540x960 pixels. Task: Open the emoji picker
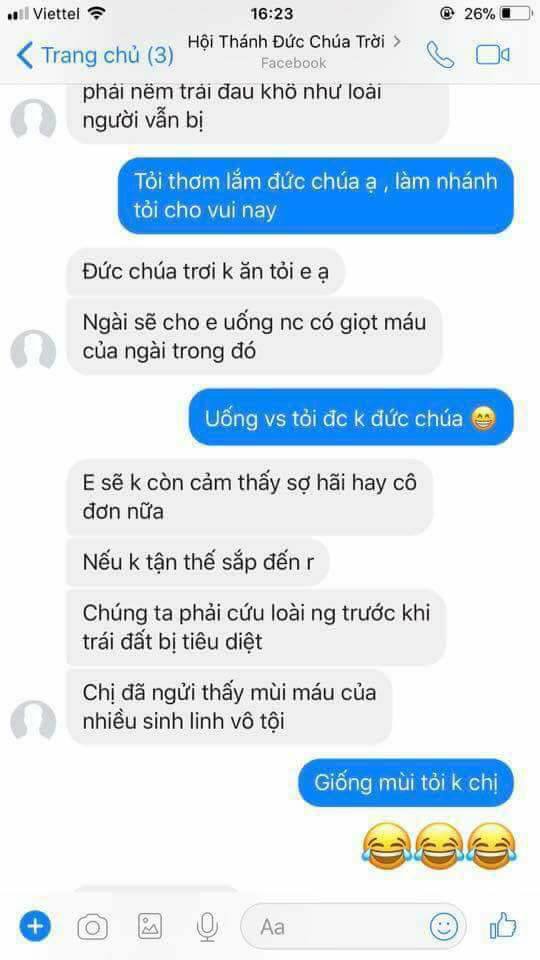point(444,927)
